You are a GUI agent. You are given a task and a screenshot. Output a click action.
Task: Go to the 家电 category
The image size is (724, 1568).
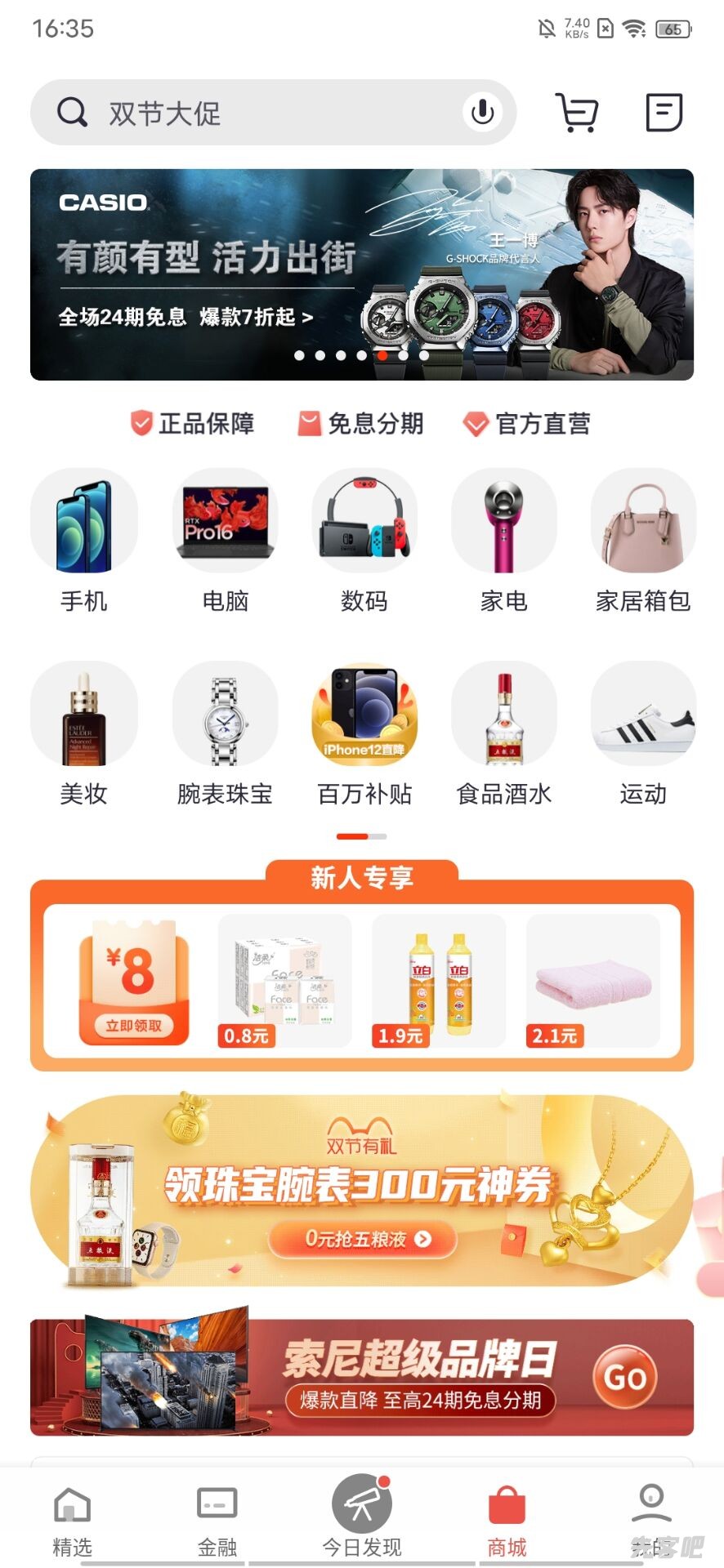tap(503, 540)
